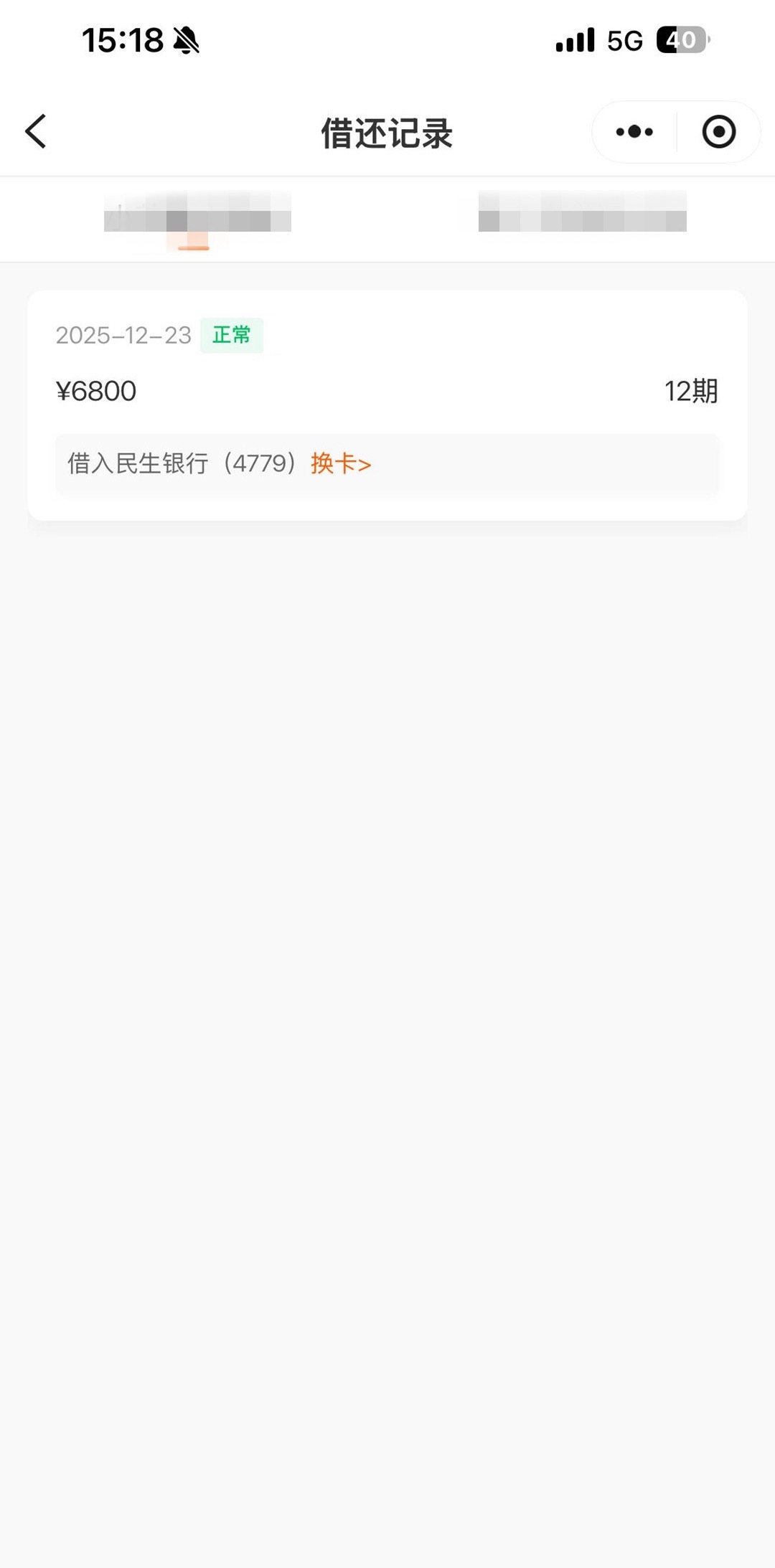This screenshot has width=775, height=1568.
Task: Close the mini program with the circle button
Action: [x=718, y=132]
